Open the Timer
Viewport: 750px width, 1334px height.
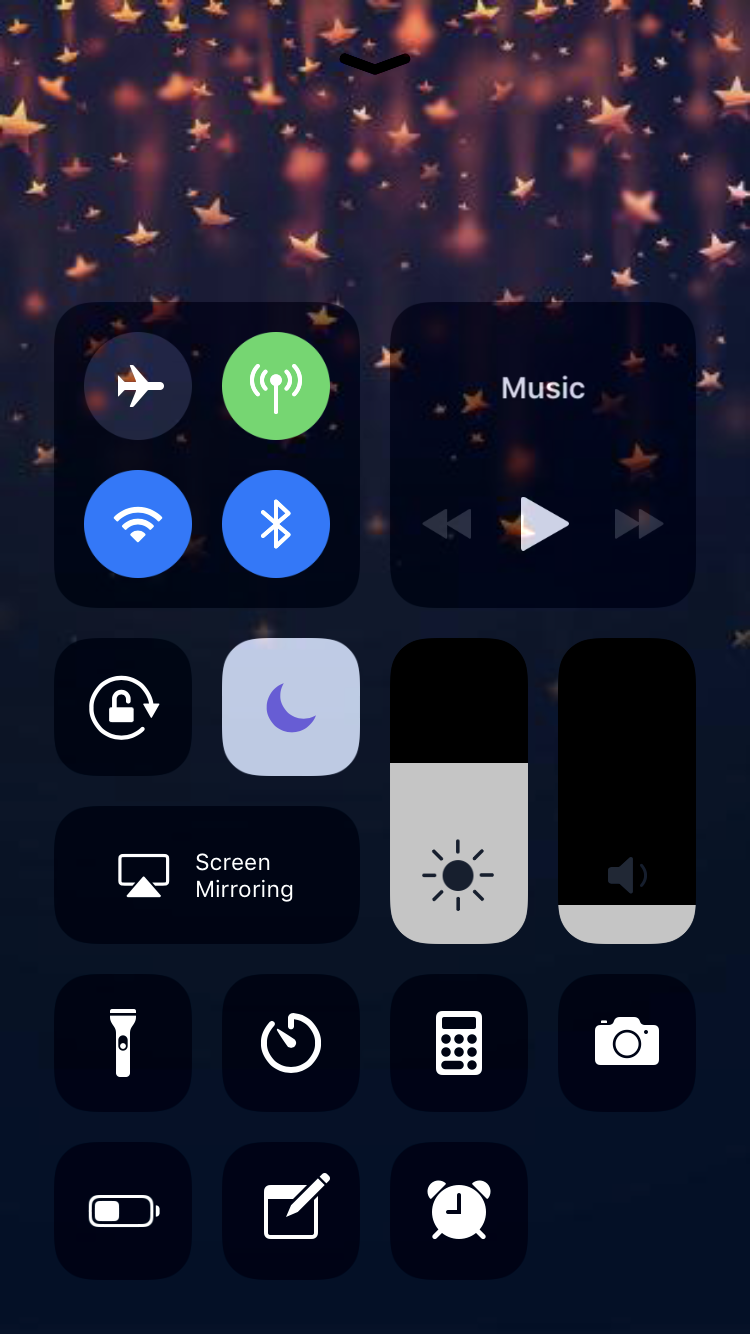(290, 1043)
